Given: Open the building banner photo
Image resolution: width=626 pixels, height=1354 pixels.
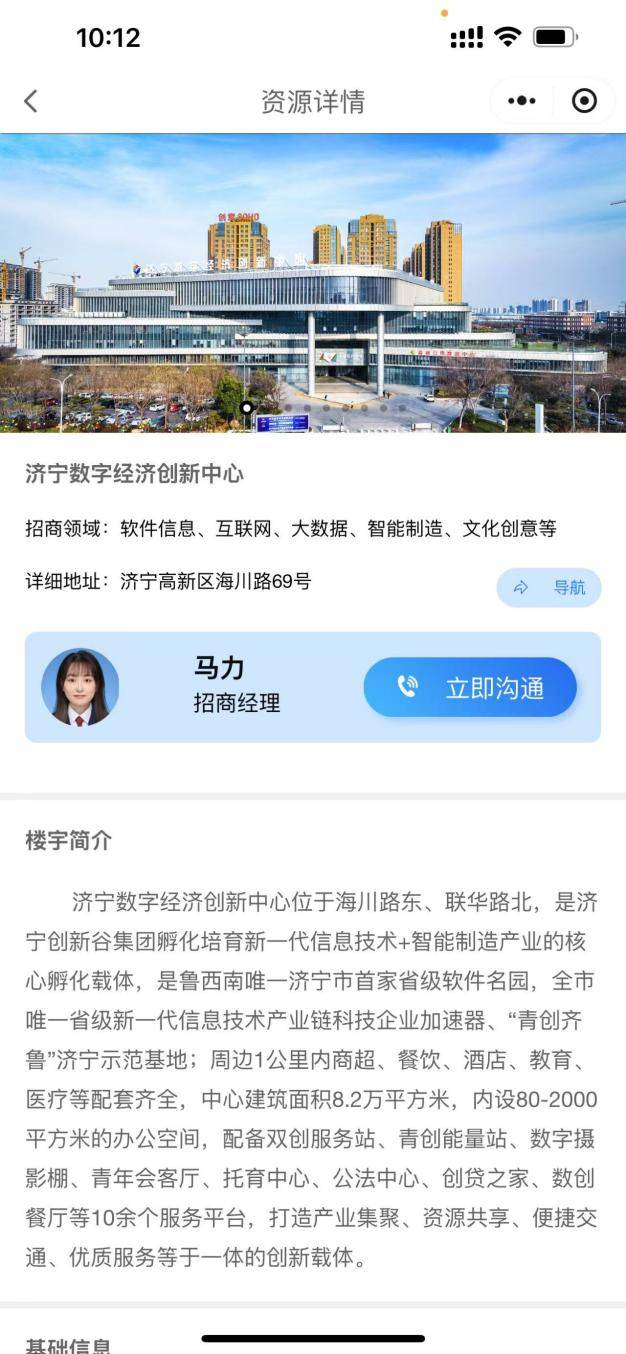Looking at the screenshot, I should click(313, 283).
